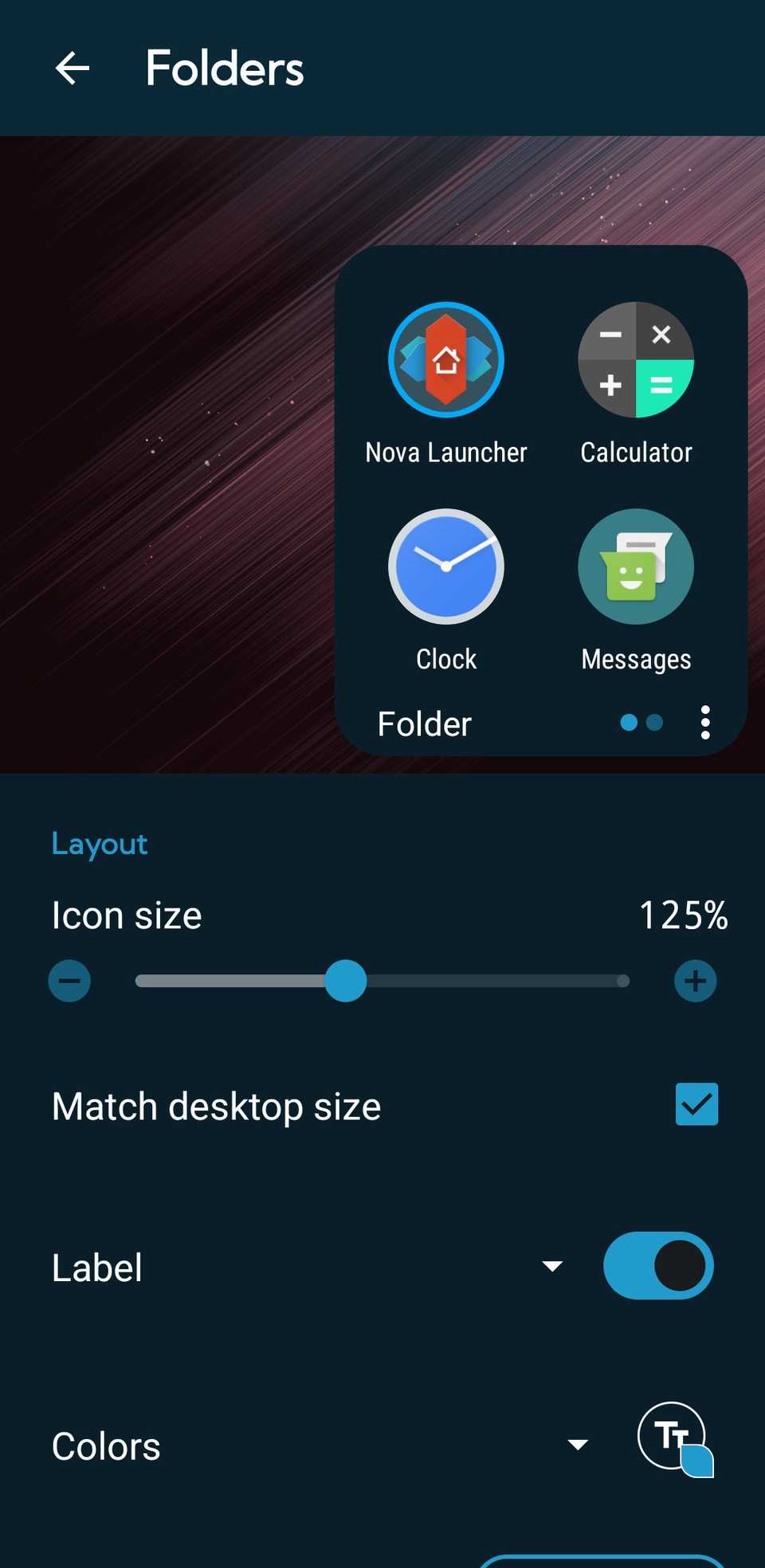Viewport: 765px width, 1568px height.
Task: Turn off the Label switch
Action: coord(658,1266)
